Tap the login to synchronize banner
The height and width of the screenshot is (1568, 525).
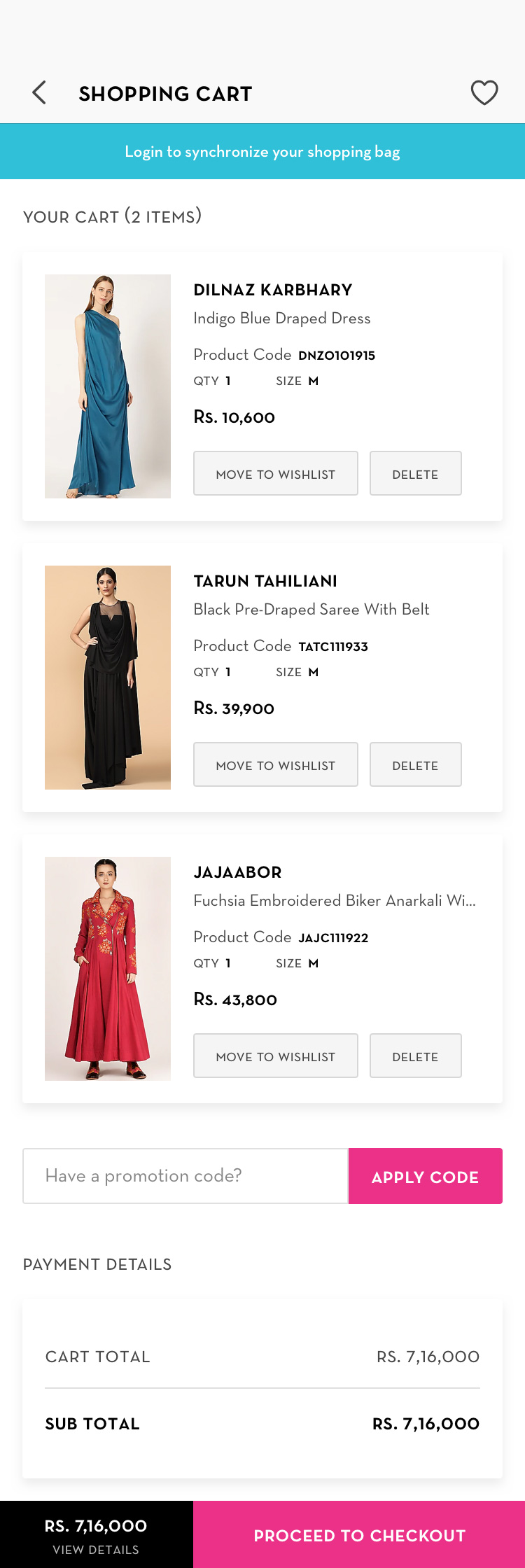pos(262,152)
